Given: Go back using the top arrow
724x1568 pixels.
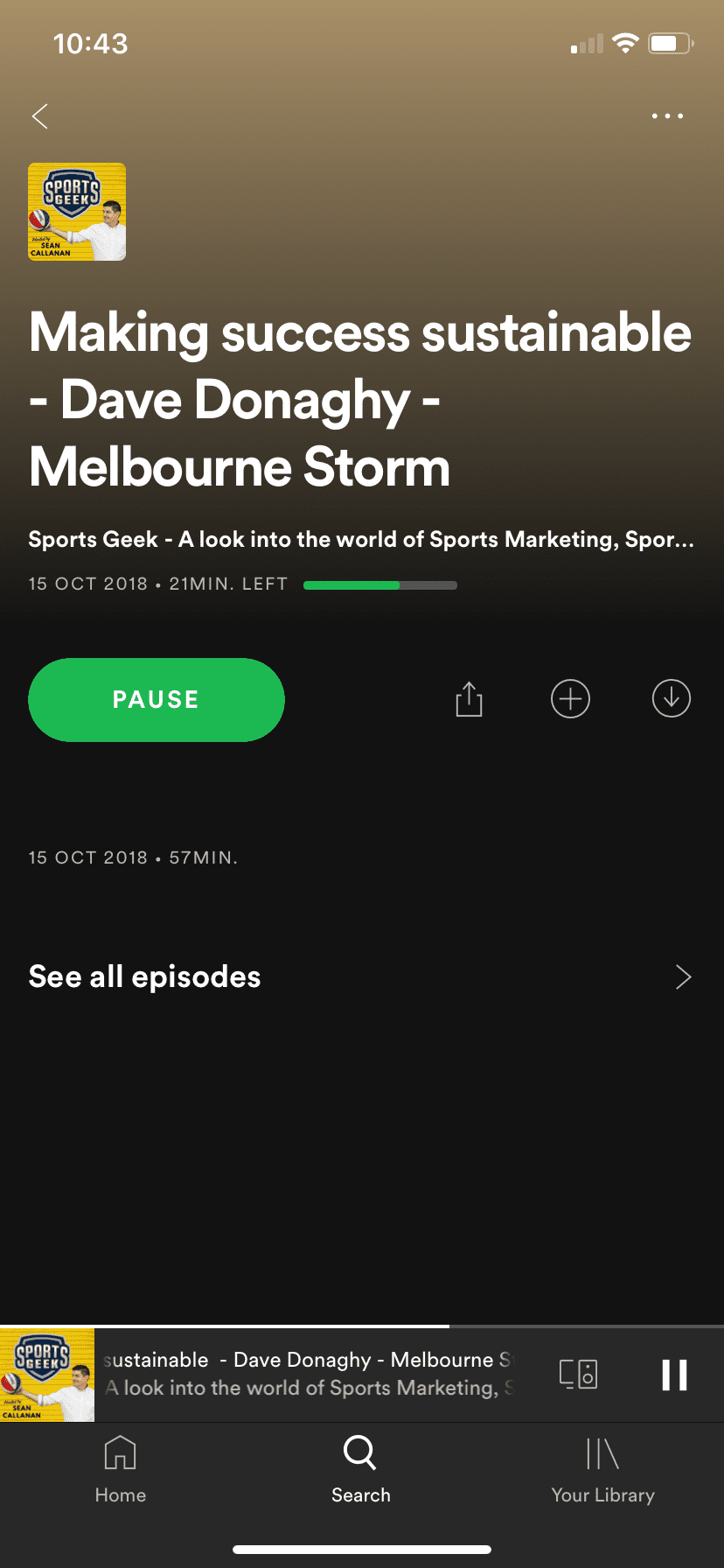Looking at the screenshot, I should point(40,116).
